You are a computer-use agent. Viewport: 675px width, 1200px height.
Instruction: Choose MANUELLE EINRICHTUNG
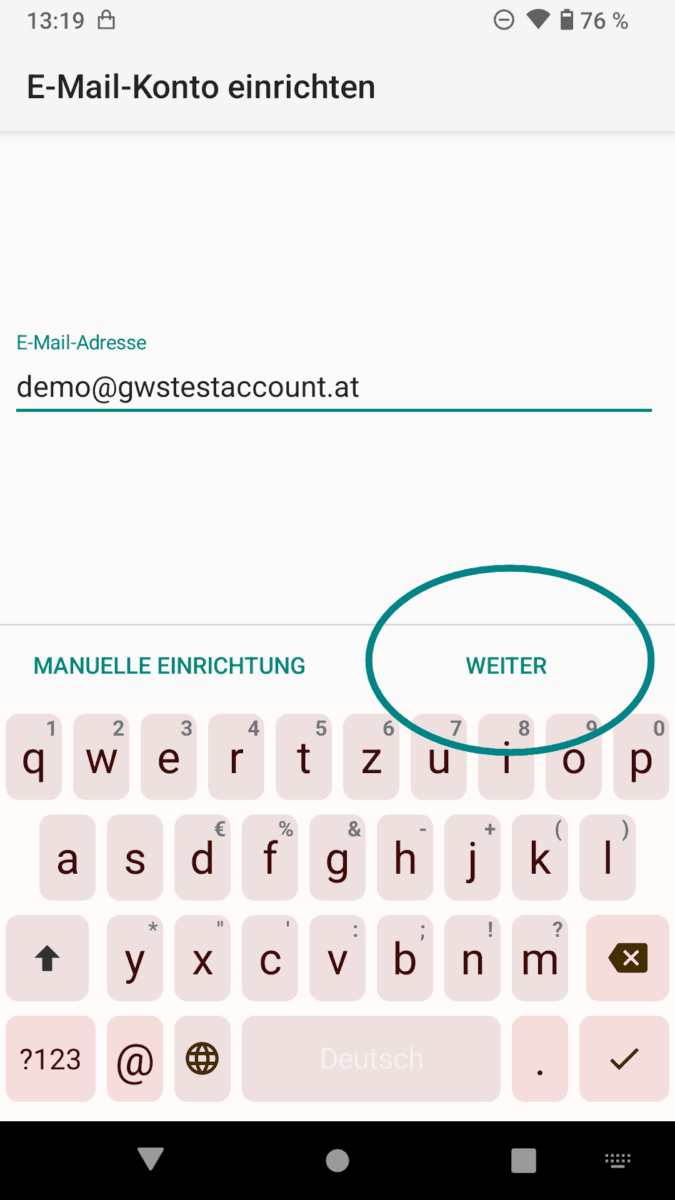point(170,666)
